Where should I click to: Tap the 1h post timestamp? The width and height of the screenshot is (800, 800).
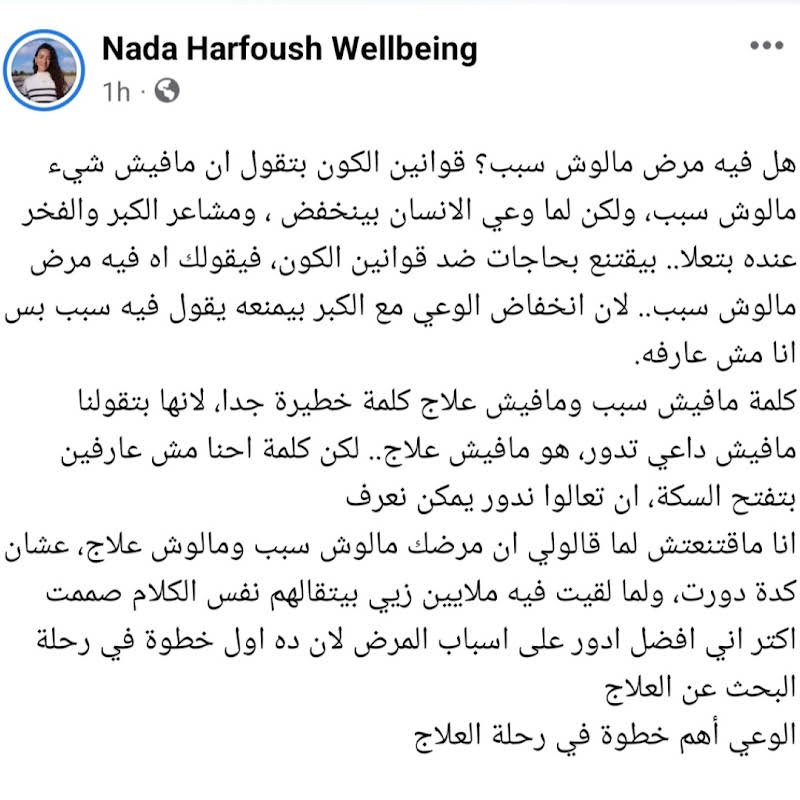[115, 92]
